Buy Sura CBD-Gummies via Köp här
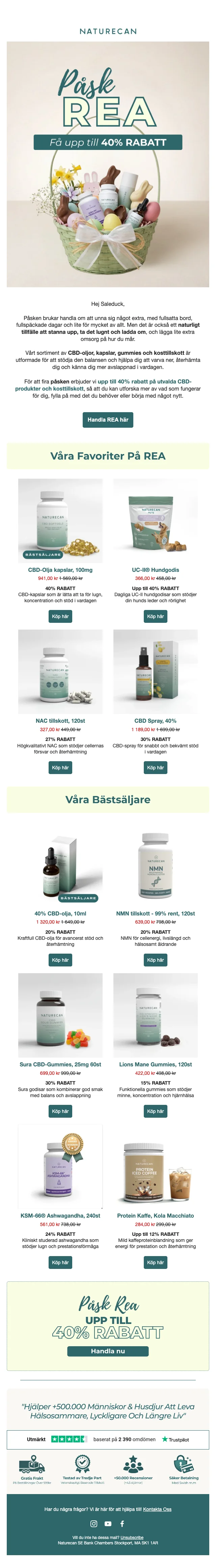Viewport: 216px width, 1568px height. coord(60,1111)
